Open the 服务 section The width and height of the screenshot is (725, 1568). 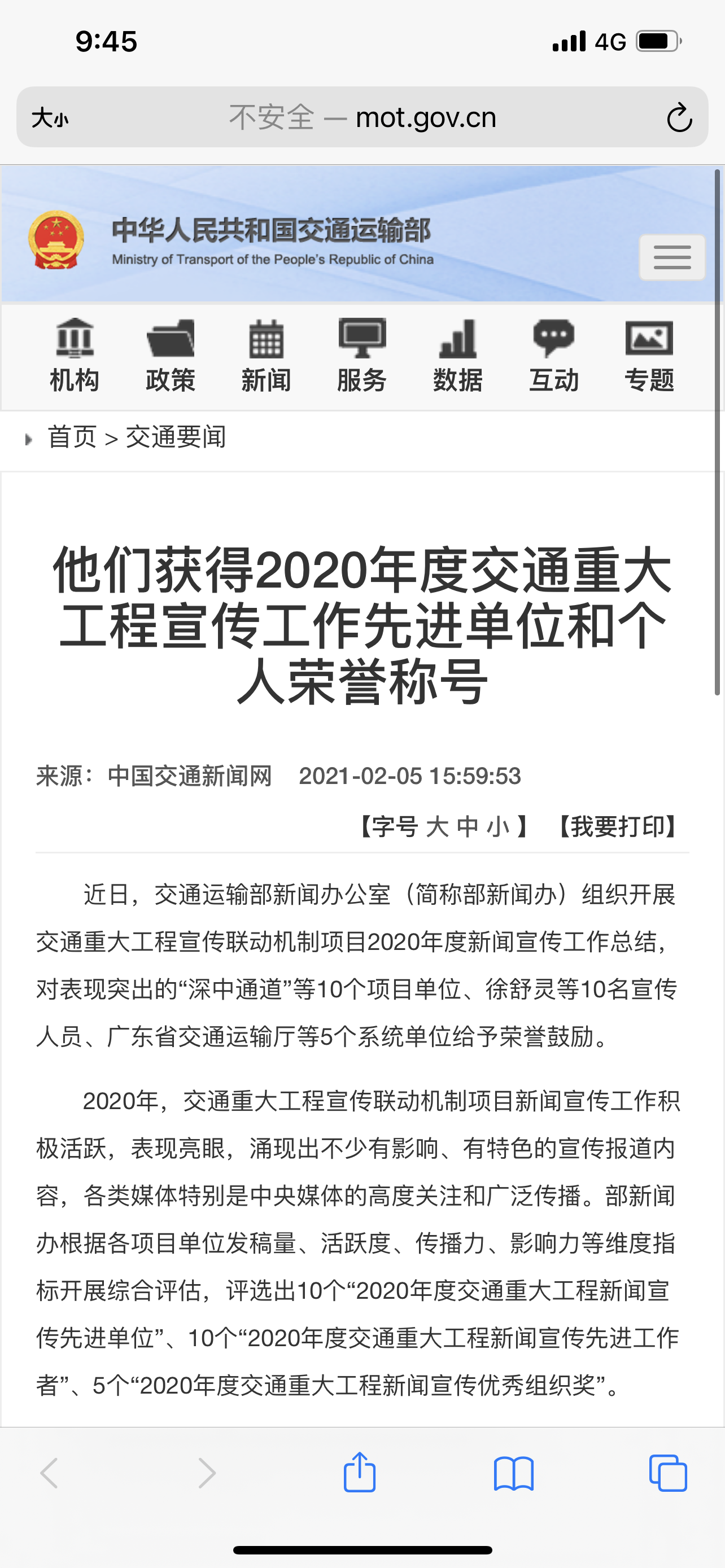pos(362,356)
